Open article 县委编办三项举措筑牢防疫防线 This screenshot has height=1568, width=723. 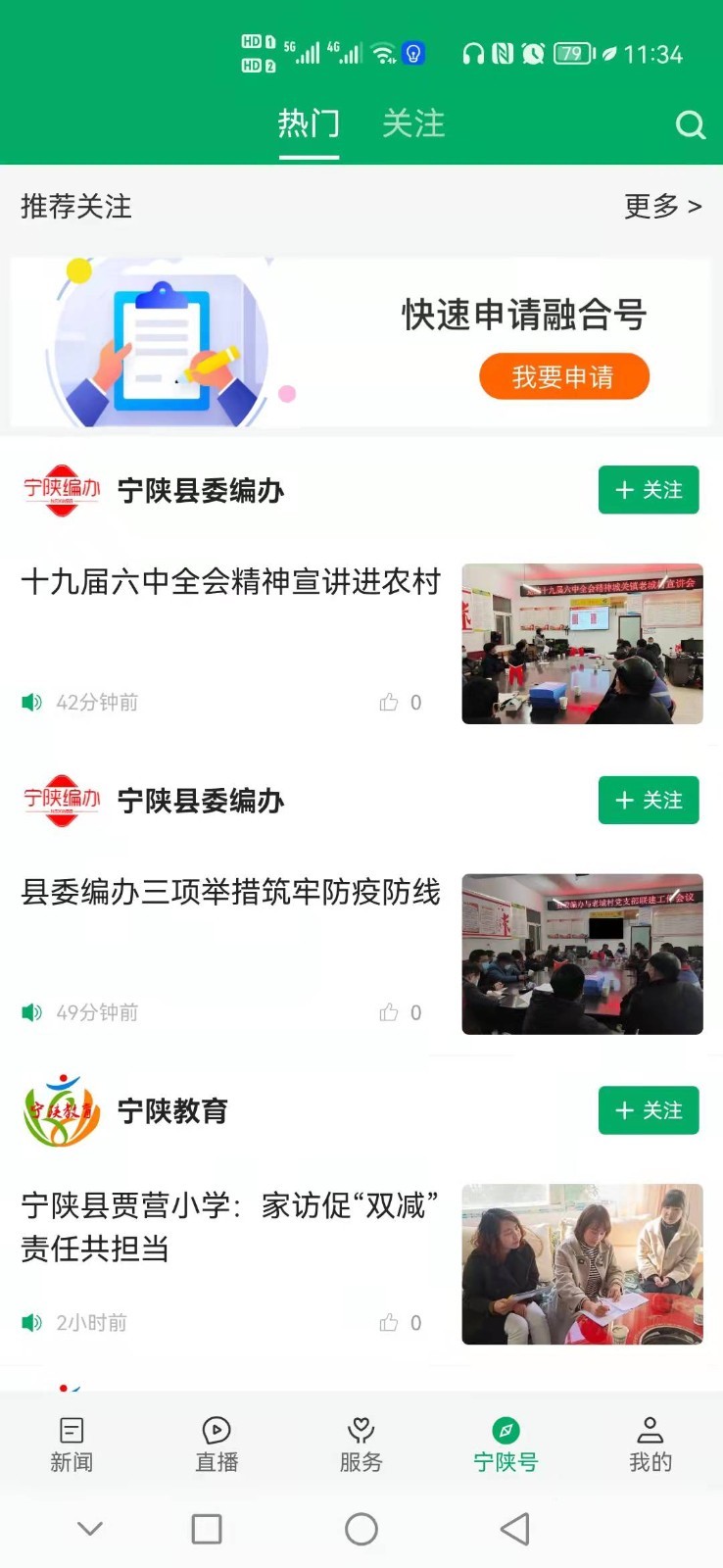click(231, 893)
